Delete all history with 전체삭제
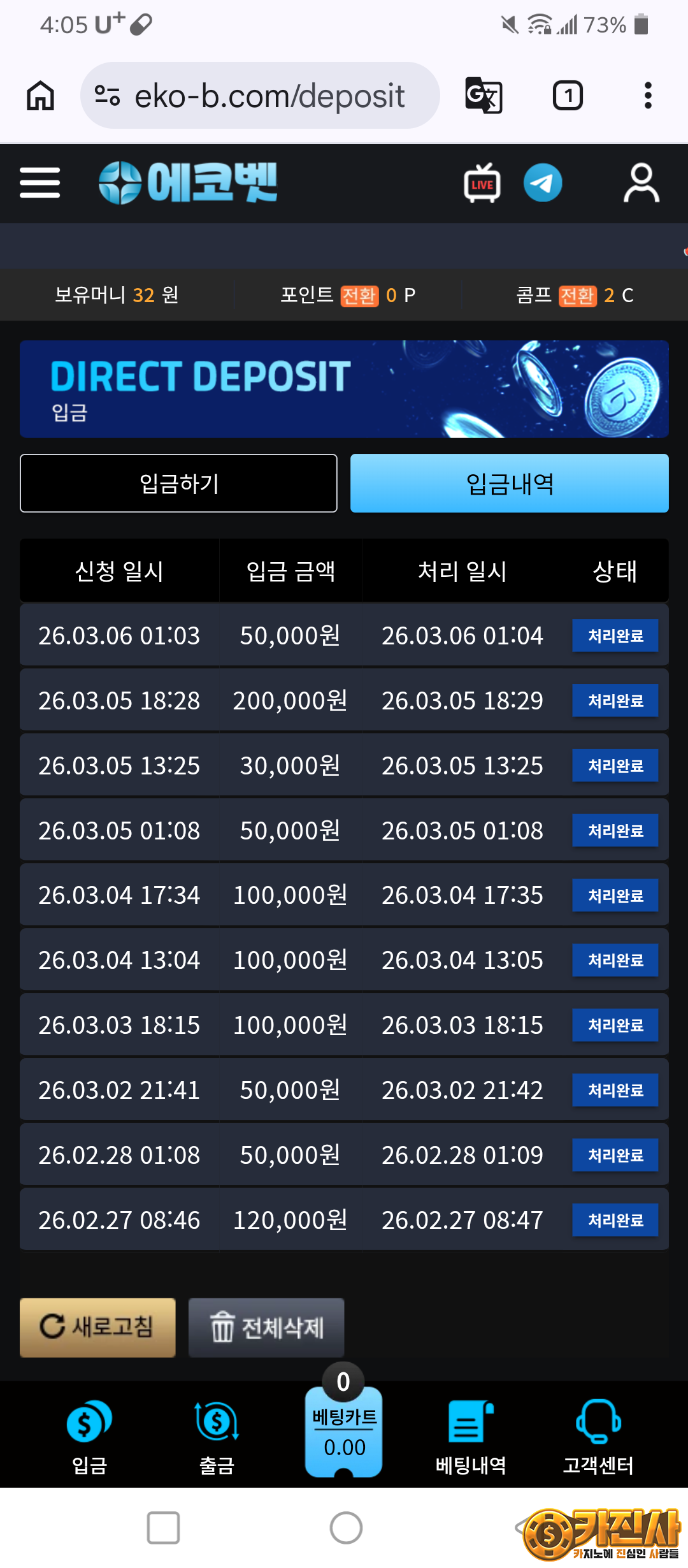Screen dimensions: 688x1568 coord(266,1327)
